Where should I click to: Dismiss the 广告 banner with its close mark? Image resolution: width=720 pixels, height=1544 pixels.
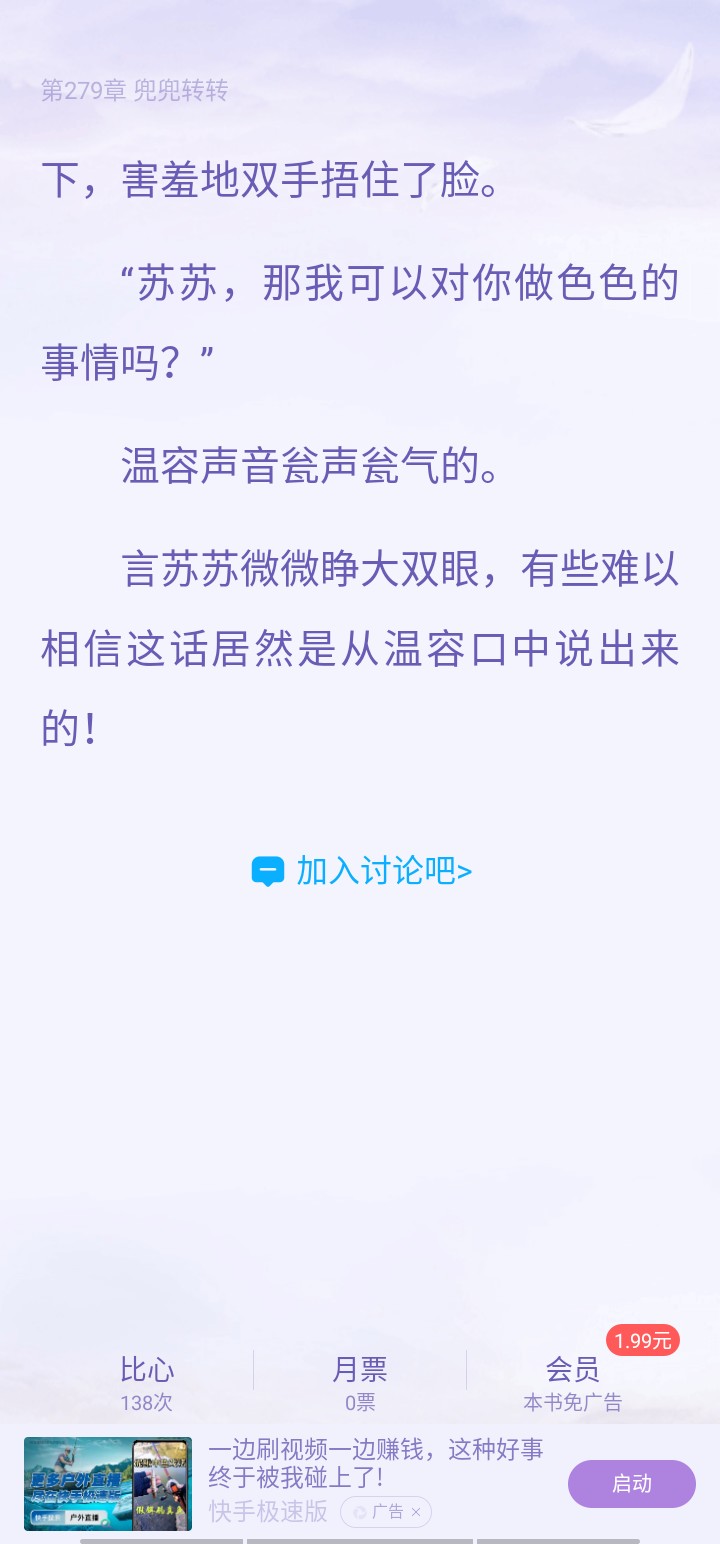pyautogui.click(x=416, y=1512)
